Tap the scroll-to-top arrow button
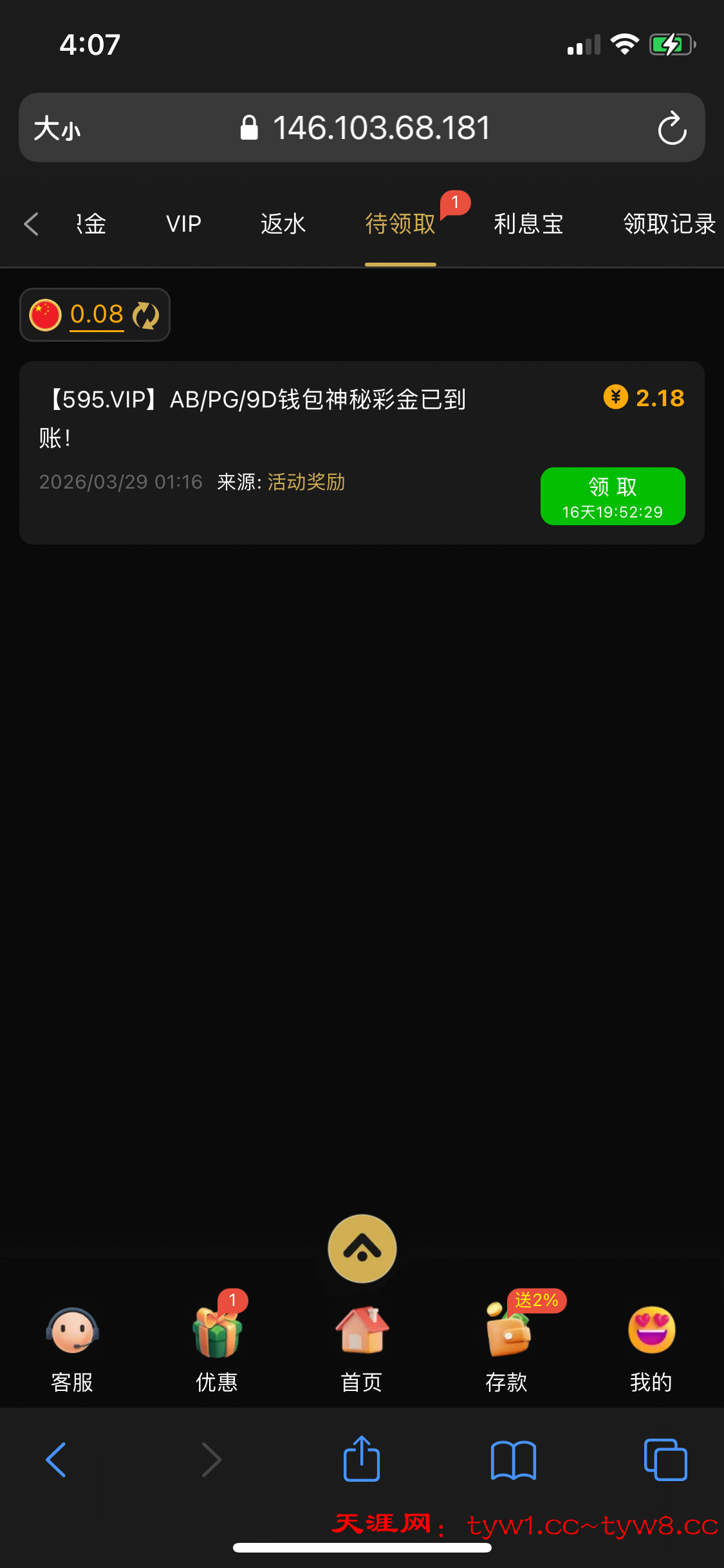724x1568 pixels. coord(362,1247)
